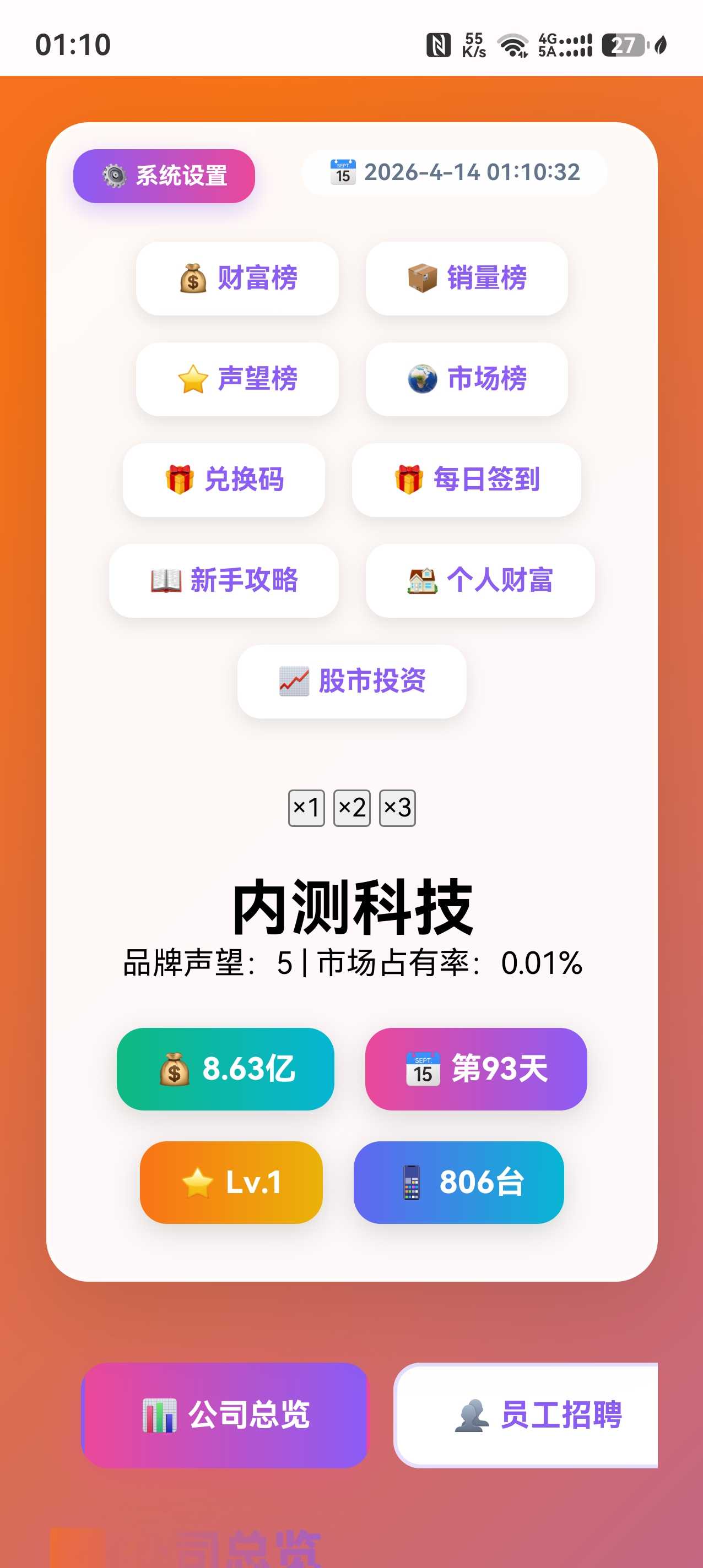Viewport: 703px width, 1568px height.
Task: Set game speed to ×2
Action: (x=352, y=808)
